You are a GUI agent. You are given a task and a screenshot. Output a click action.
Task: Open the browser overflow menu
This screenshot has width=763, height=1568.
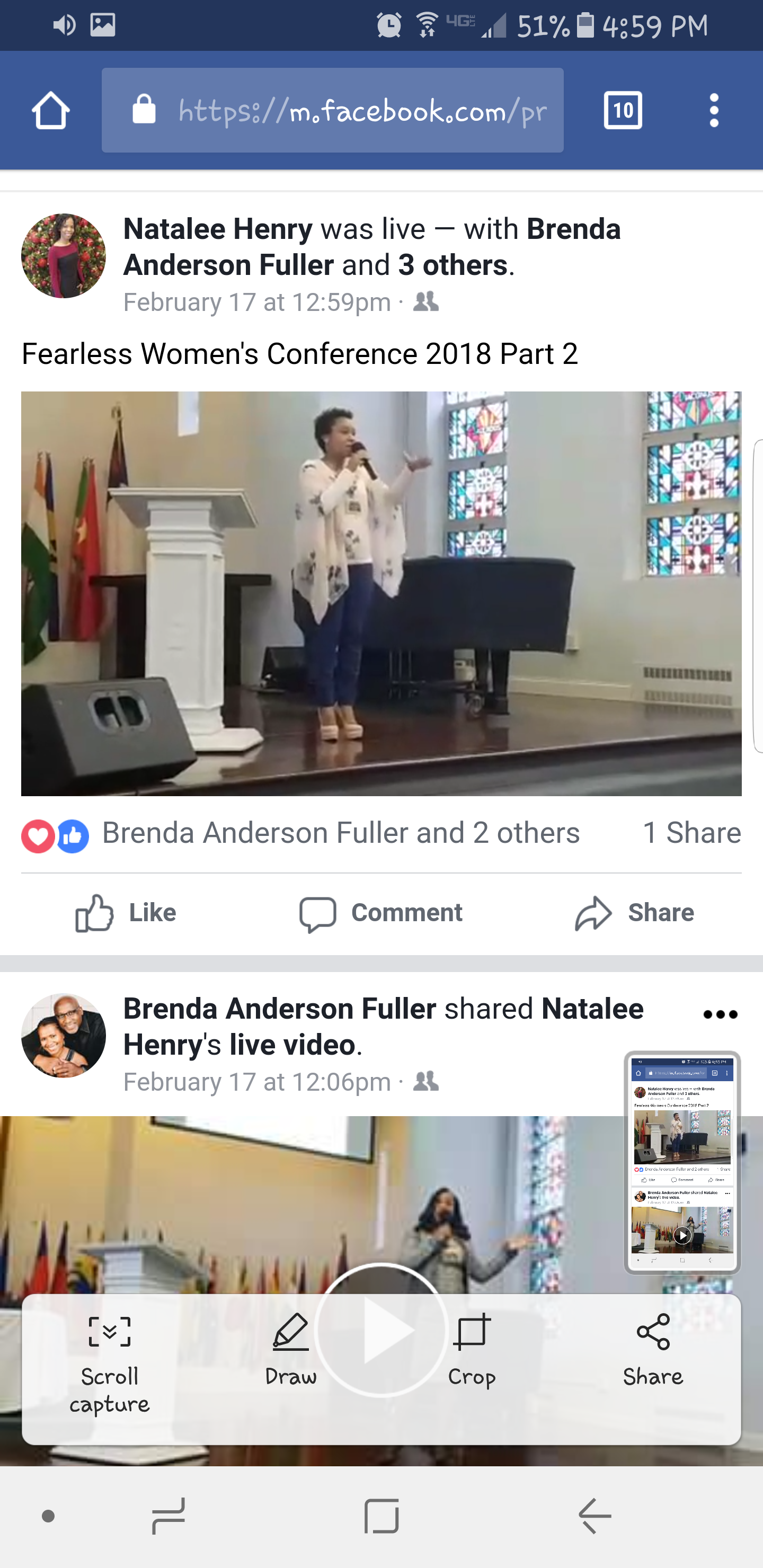coord(714,110)
